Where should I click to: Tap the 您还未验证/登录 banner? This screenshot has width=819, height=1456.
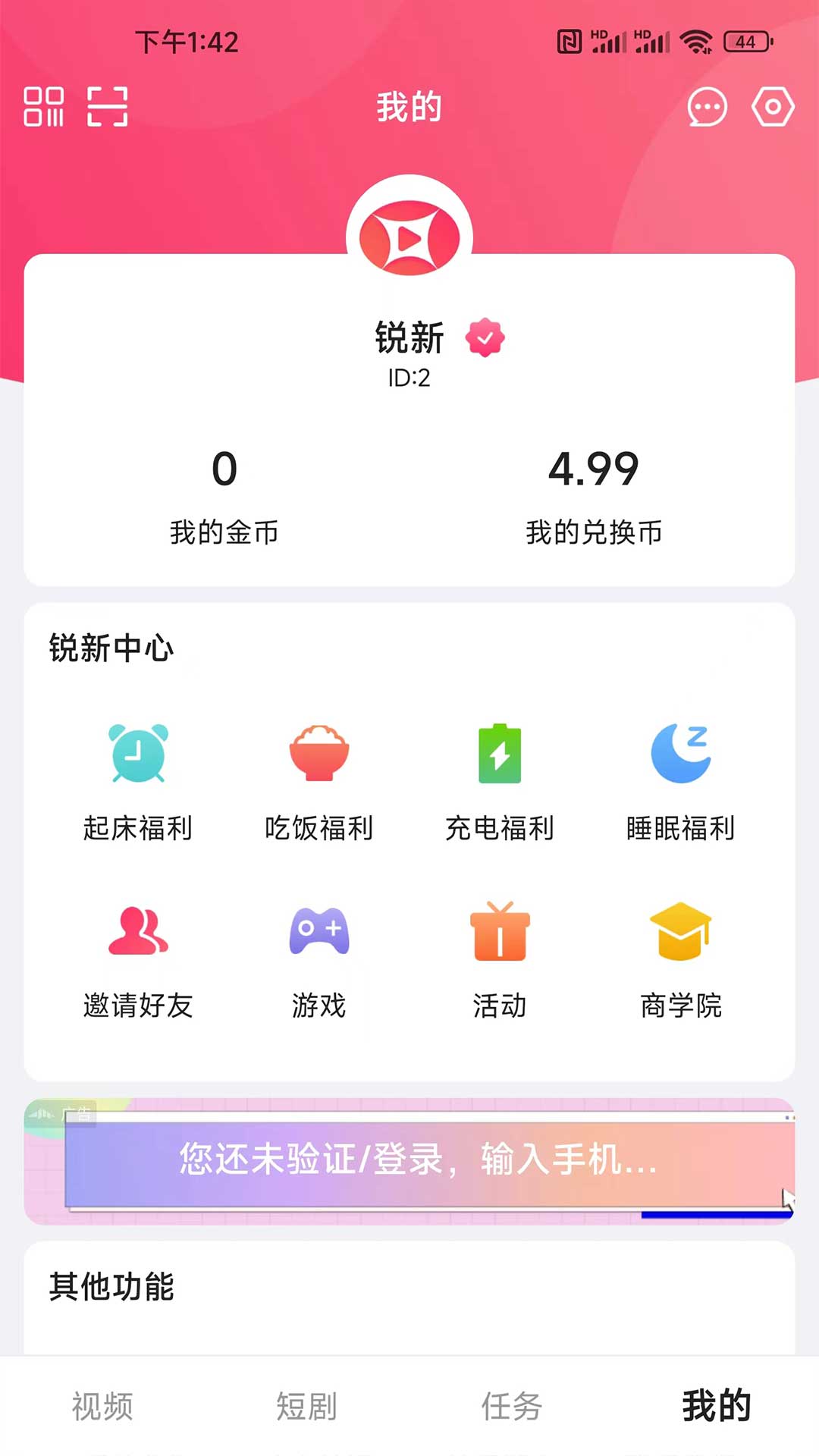[419, 1160]
